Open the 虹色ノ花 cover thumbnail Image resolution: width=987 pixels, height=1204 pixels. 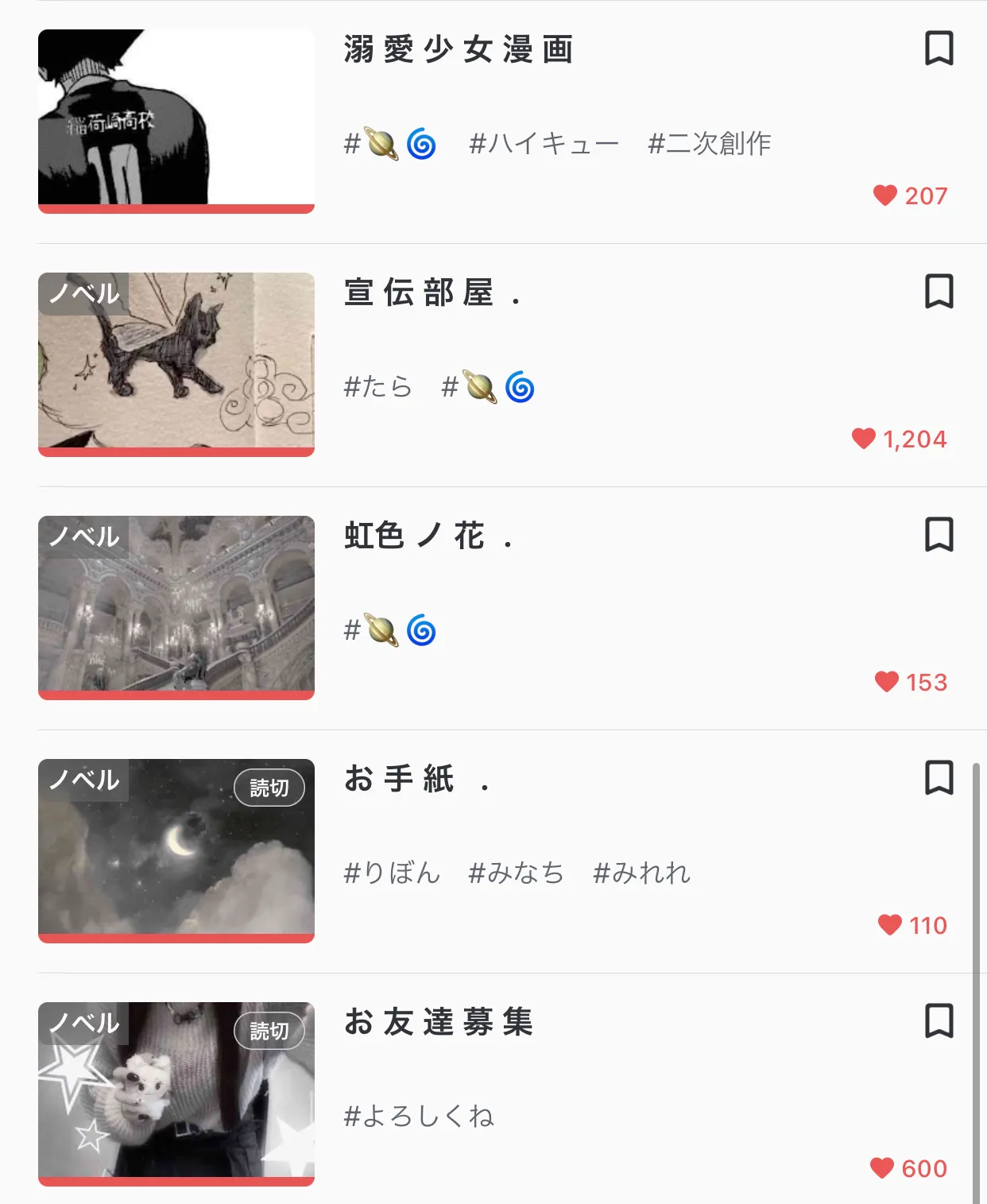click(176, 607)
